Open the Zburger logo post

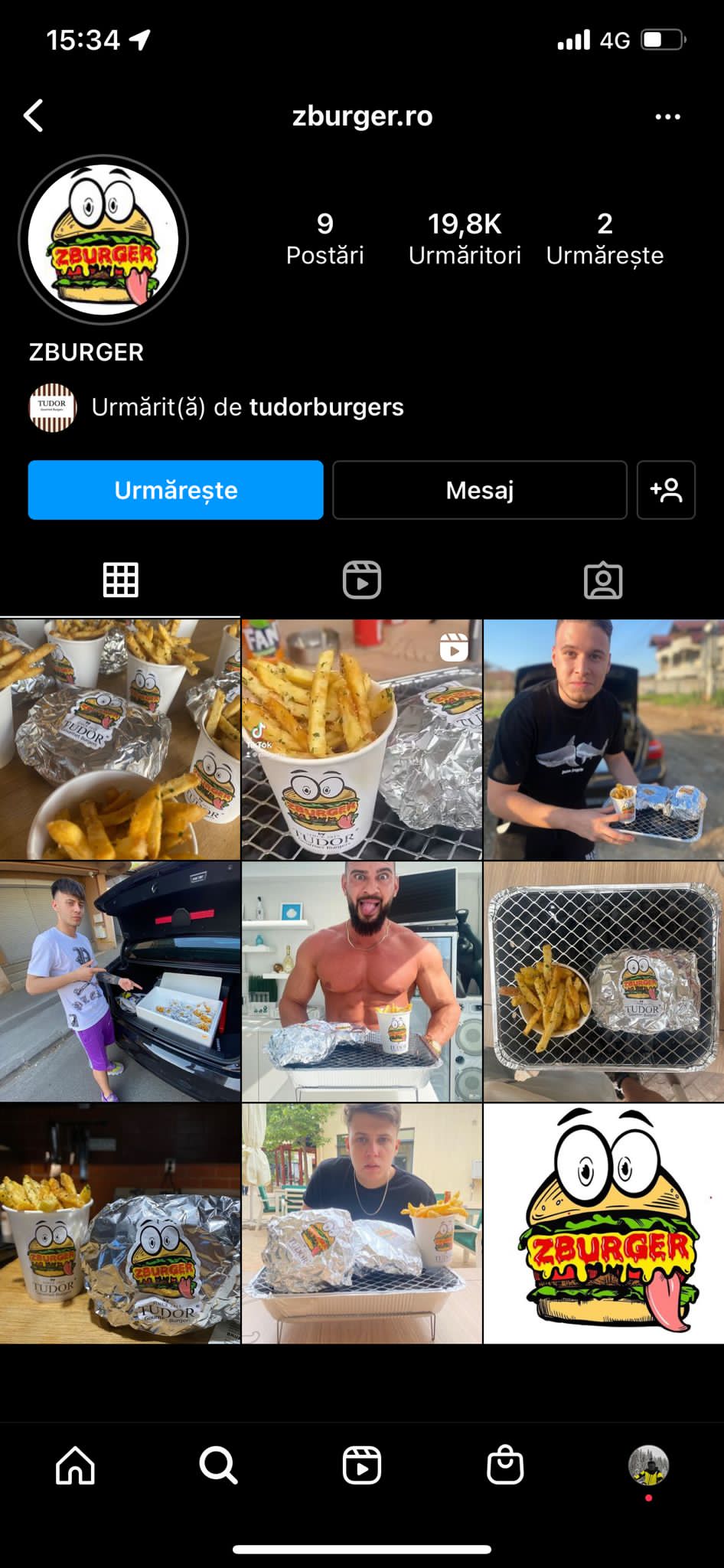(x=604, y=1223)
